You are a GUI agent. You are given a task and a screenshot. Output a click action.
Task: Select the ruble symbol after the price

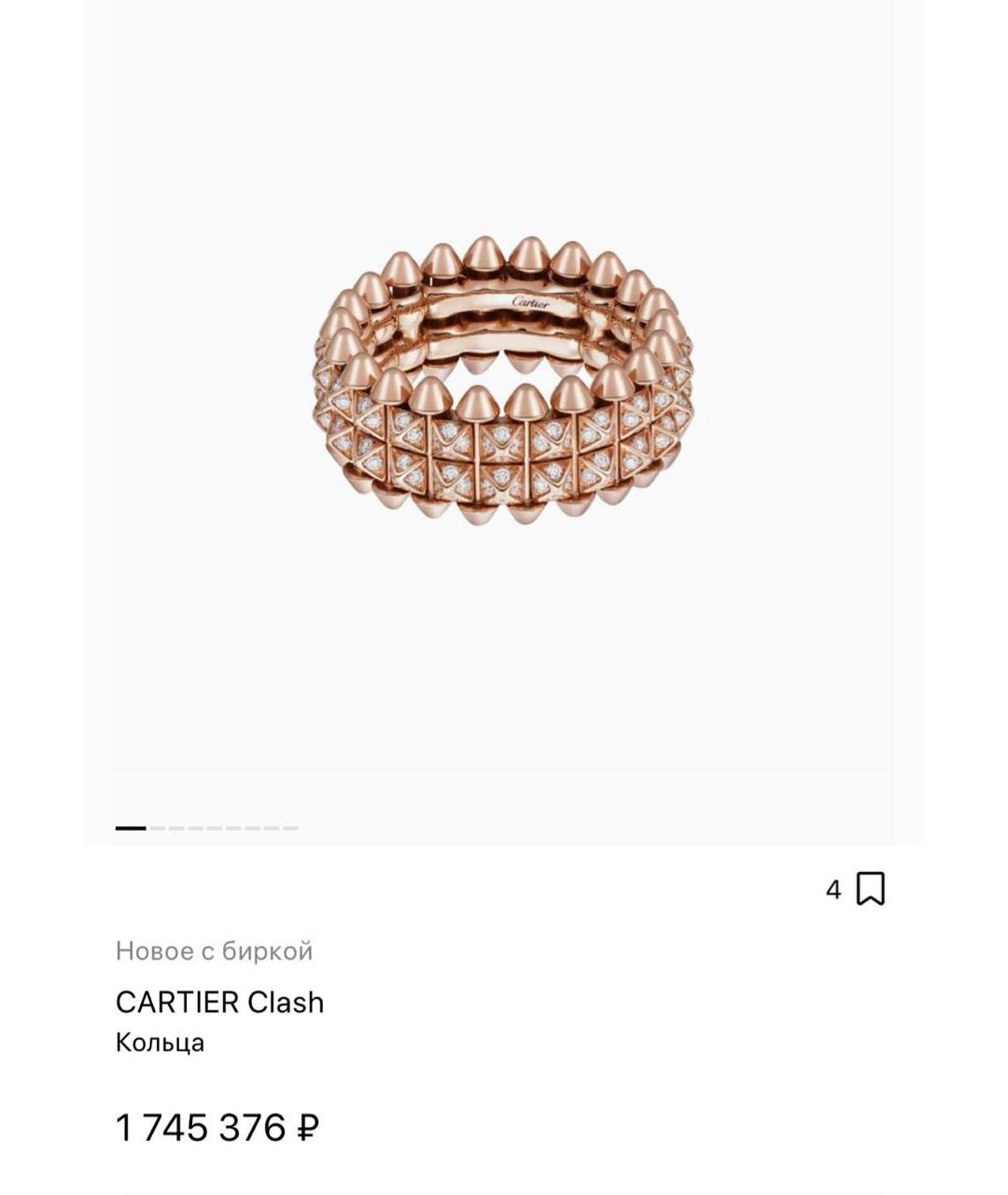(x=304, y=1128)
